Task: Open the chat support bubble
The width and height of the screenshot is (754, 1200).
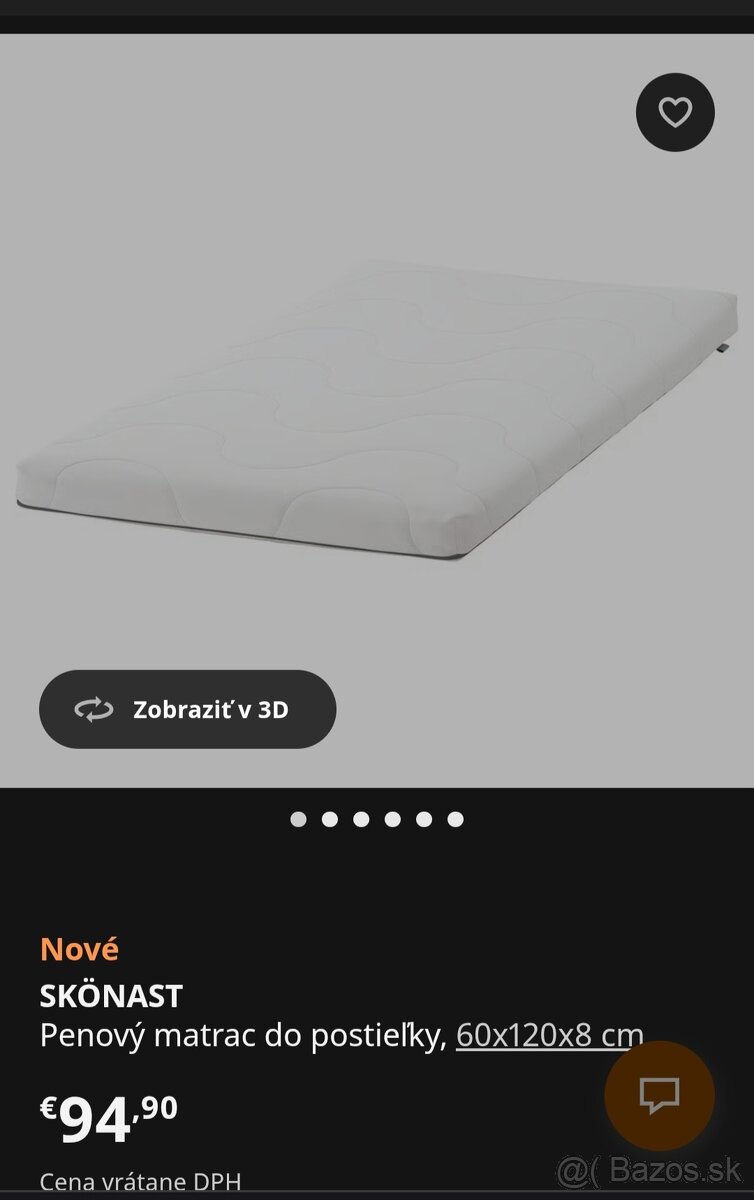Action: [x=659, y=1095]
